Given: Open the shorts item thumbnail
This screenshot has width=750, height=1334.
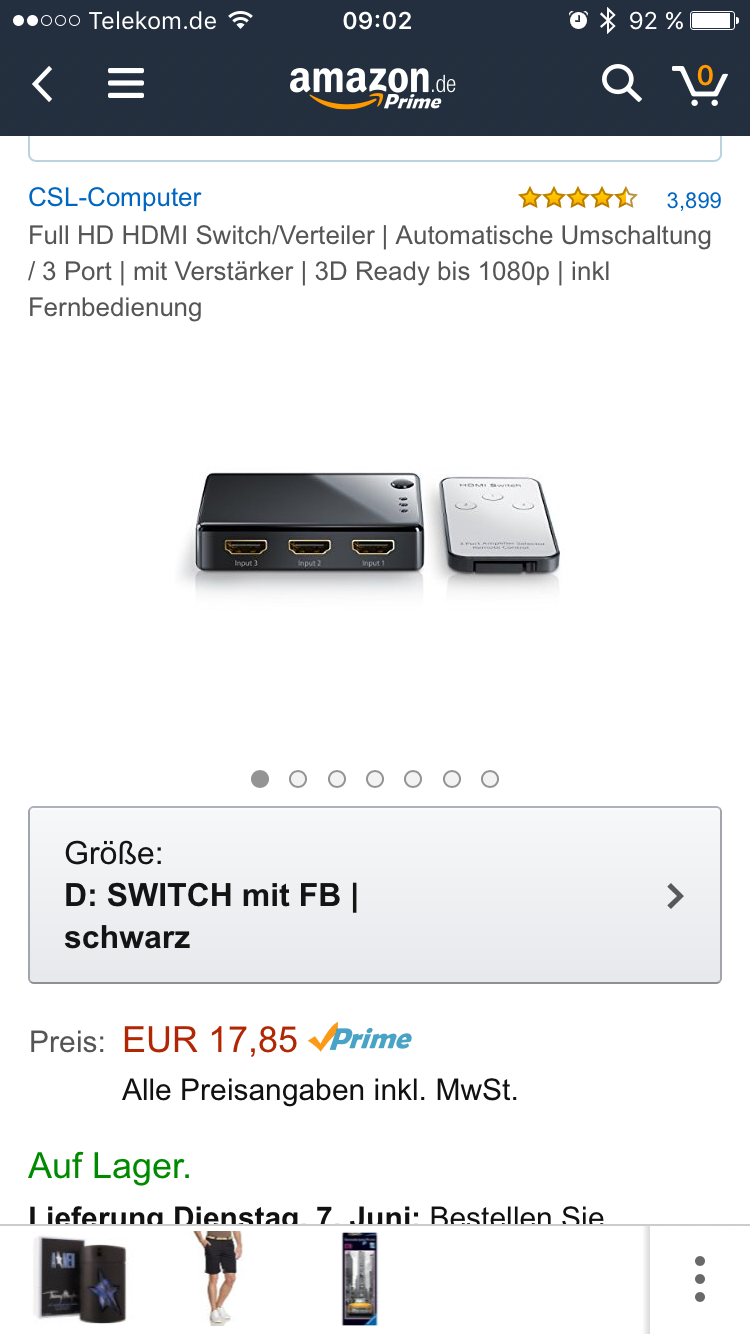Looking at the screenshot, I should [x=220, y=1278].
